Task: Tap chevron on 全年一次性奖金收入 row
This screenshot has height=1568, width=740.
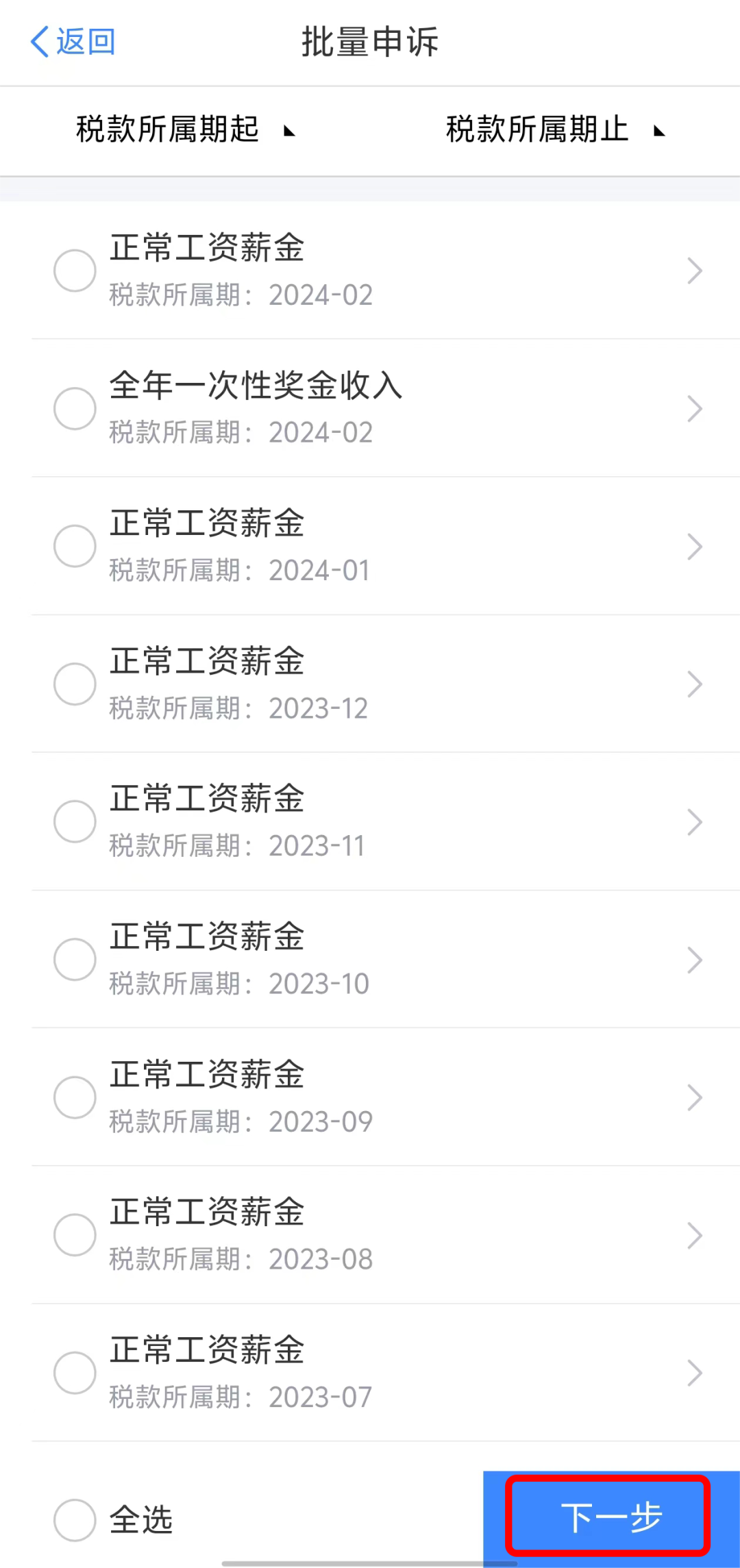Action: click(695, 408)
